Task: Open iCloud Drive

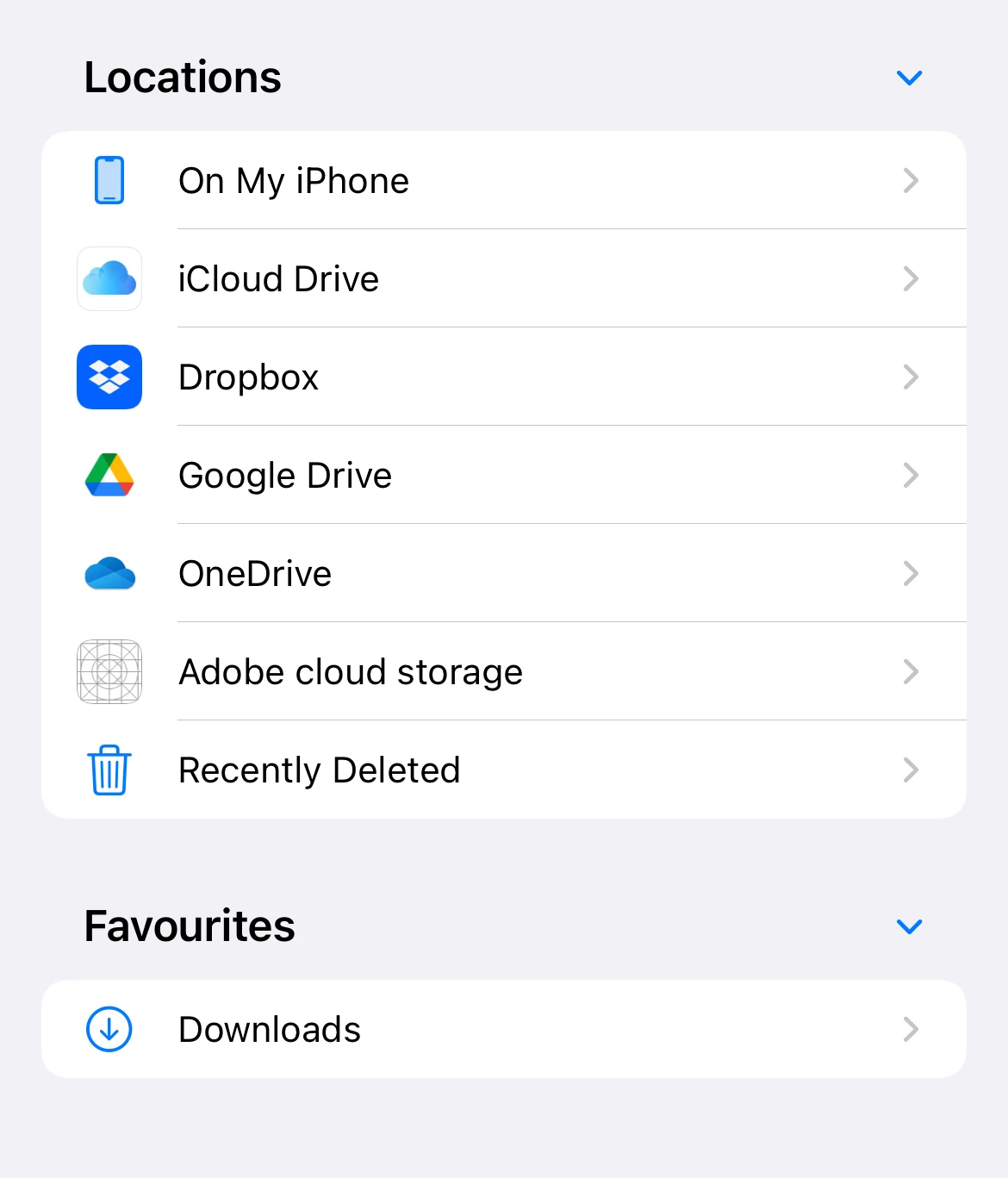Action: (503, 279)
